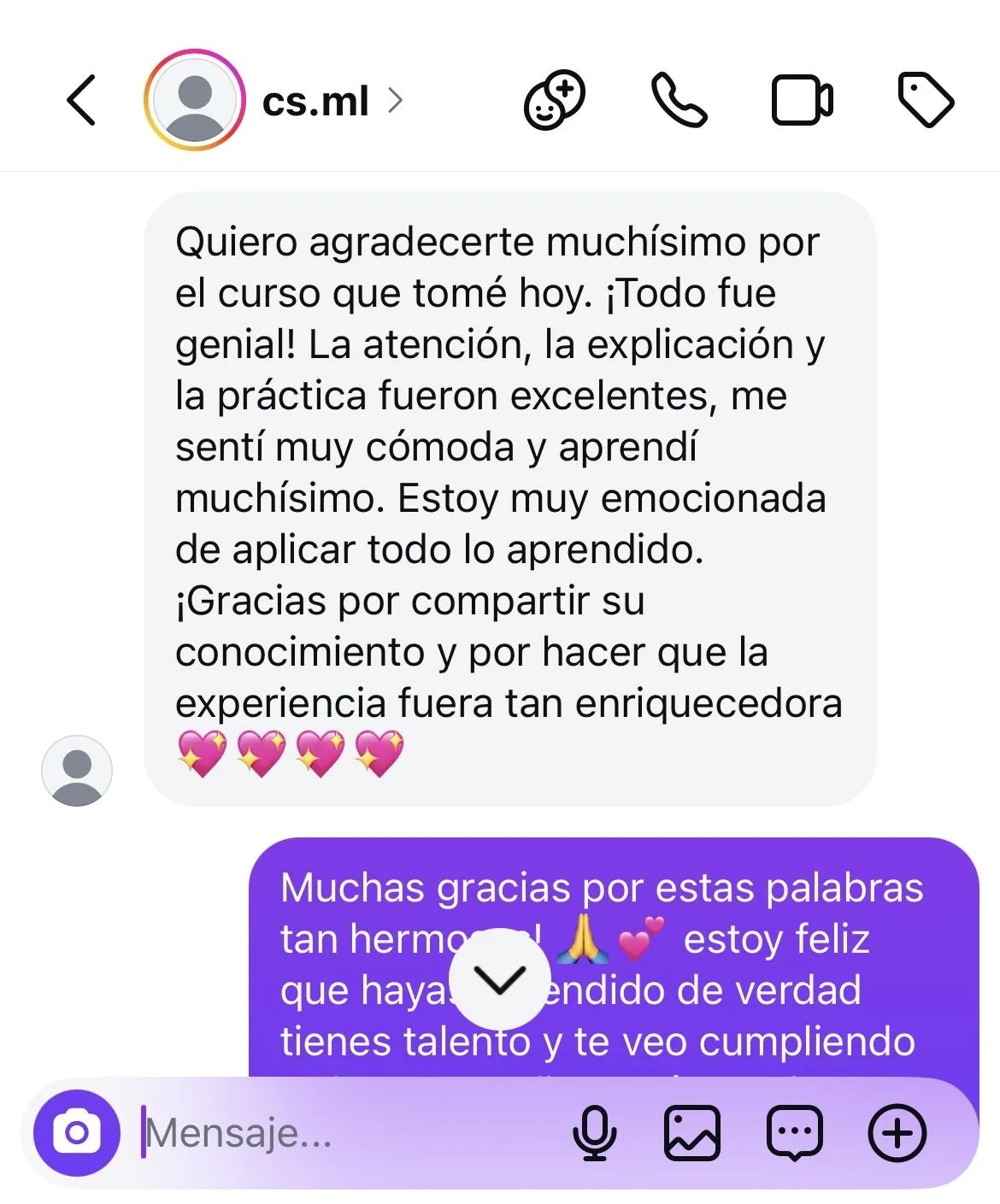Open the gallery to attach an image

coord(694,1134)
